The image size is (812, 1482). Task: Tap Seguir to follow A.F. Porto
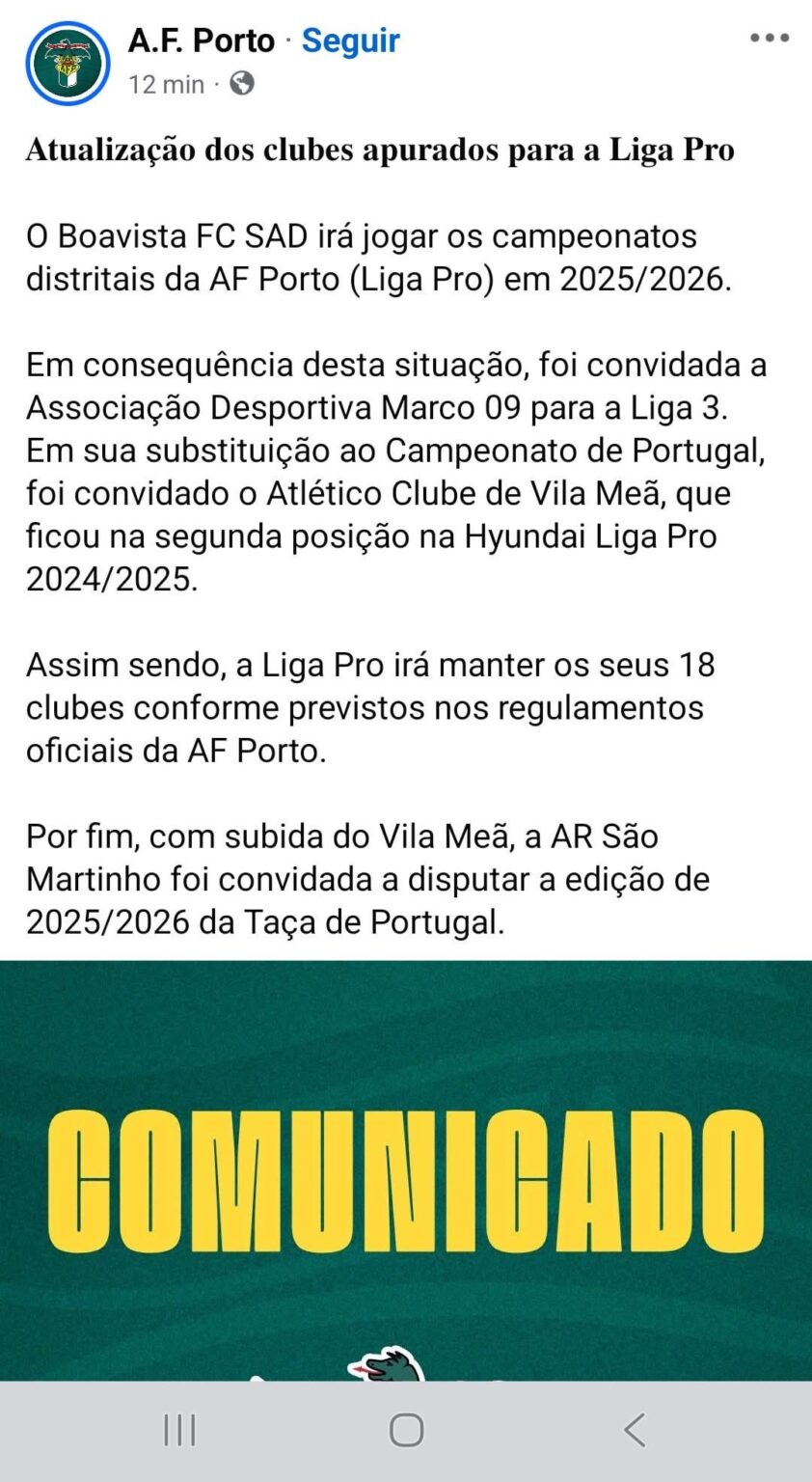(x=349, y=41)
